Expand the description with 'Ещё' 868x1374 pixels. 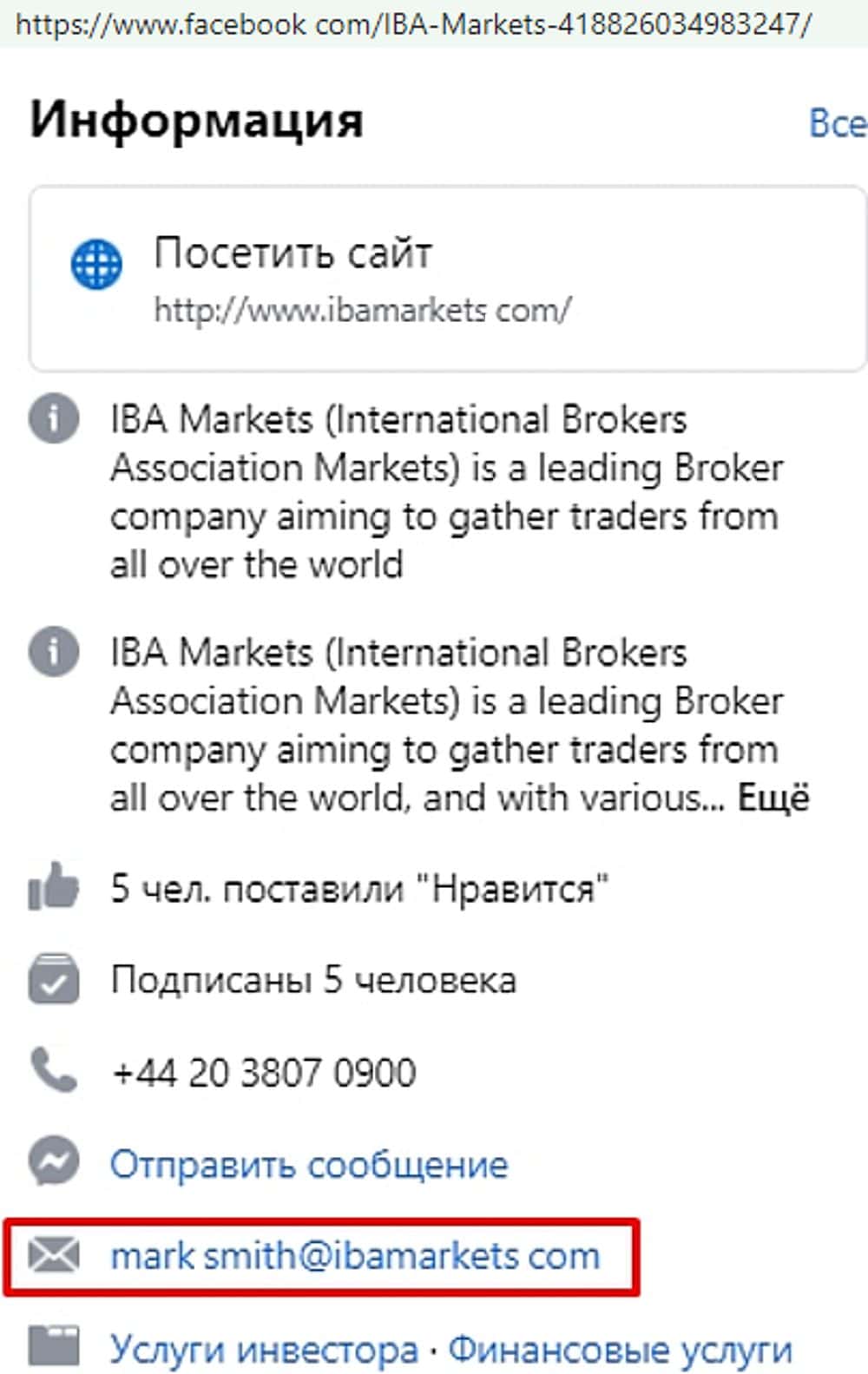click(773, 798)
